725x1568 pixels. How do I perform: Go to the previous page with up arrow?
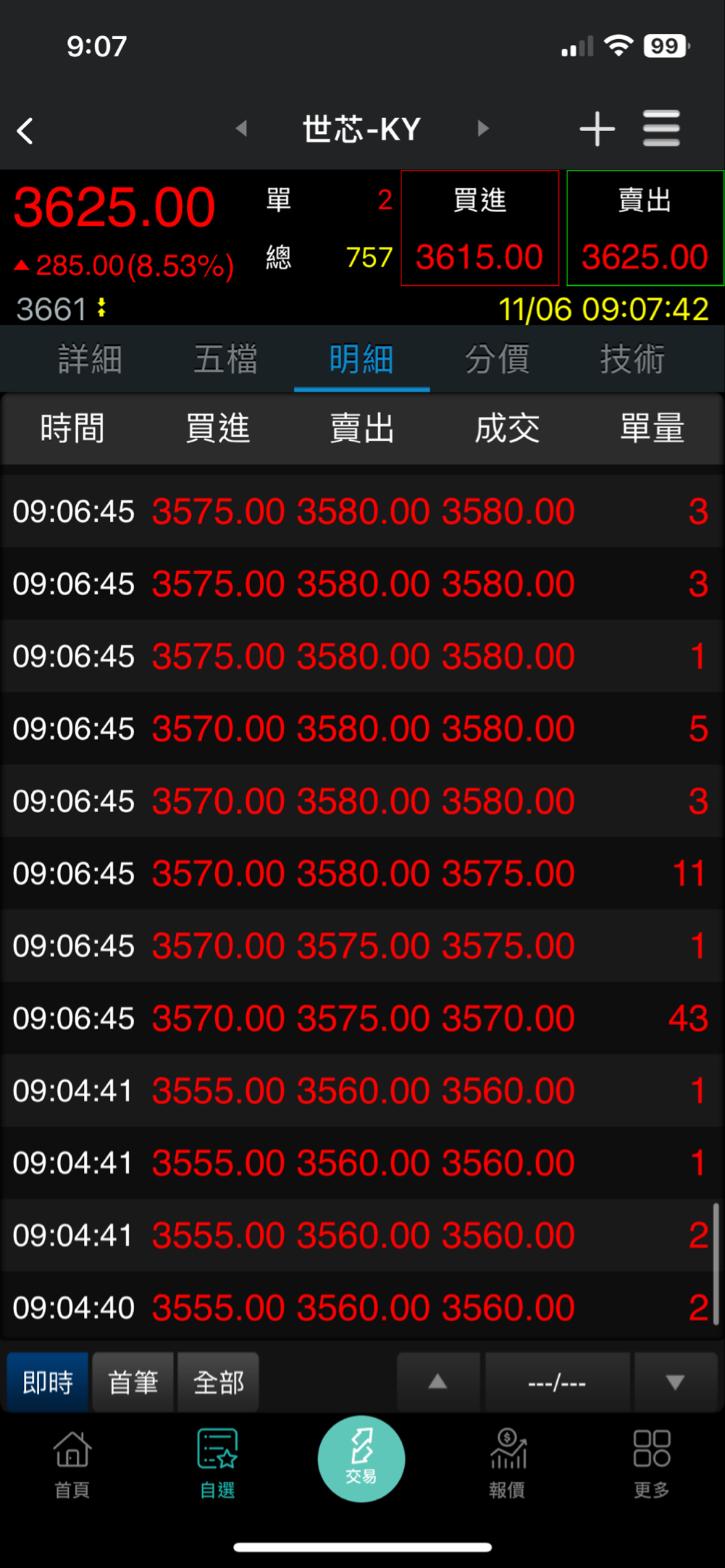pyautogui.click(x=437, y=1383)
